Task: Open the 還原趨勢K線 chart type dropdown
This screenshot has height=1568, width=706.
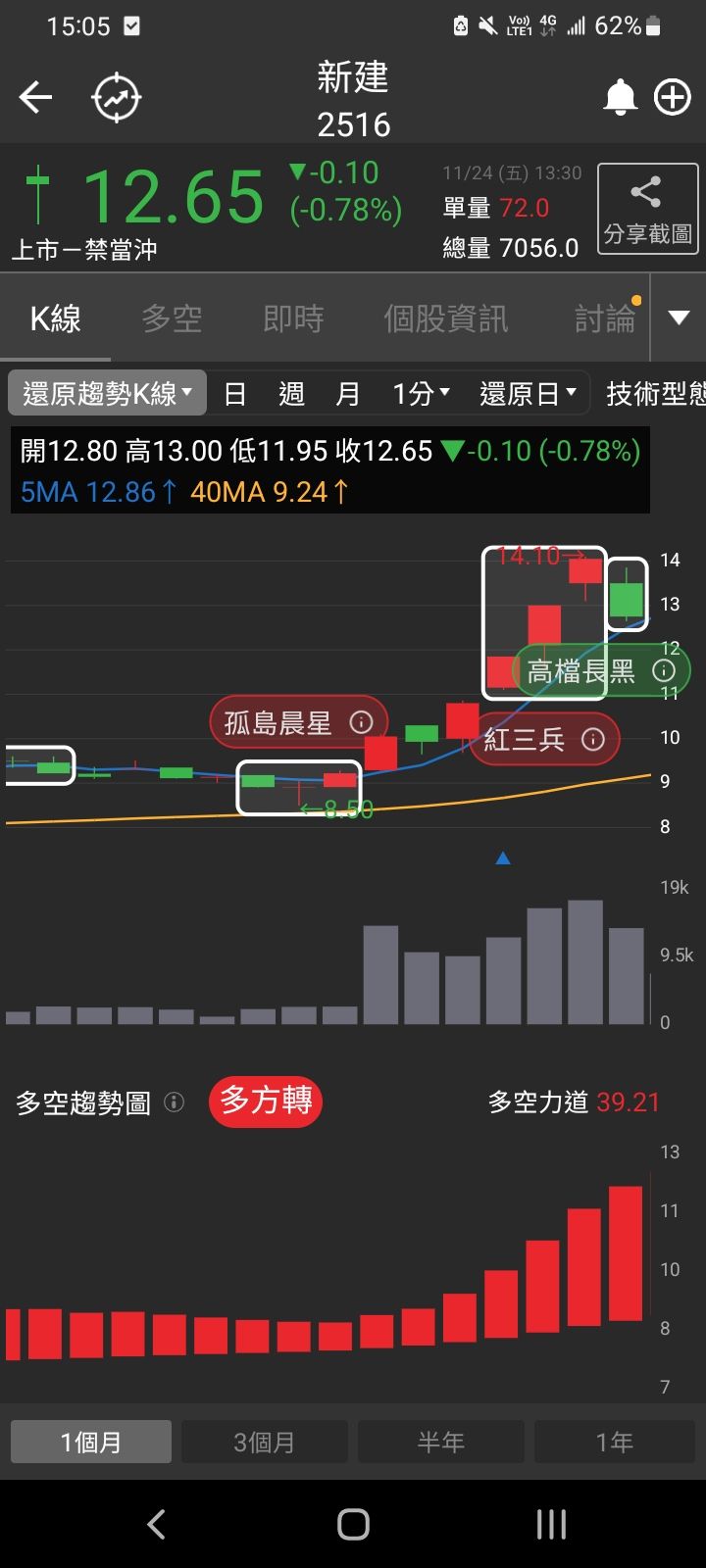Action: 108,394
